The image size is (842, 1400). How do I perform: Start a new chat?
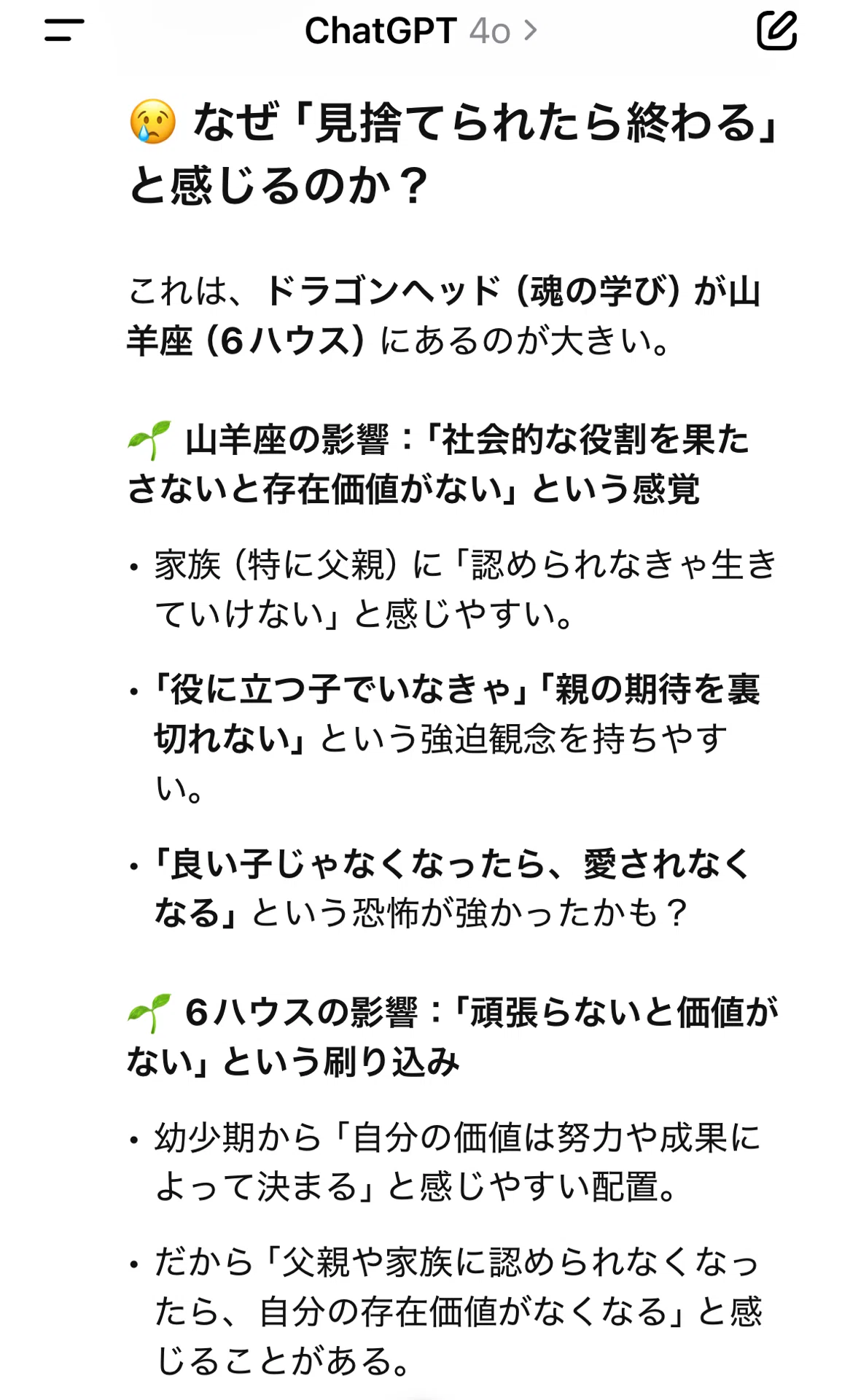[x=776, y=30]
